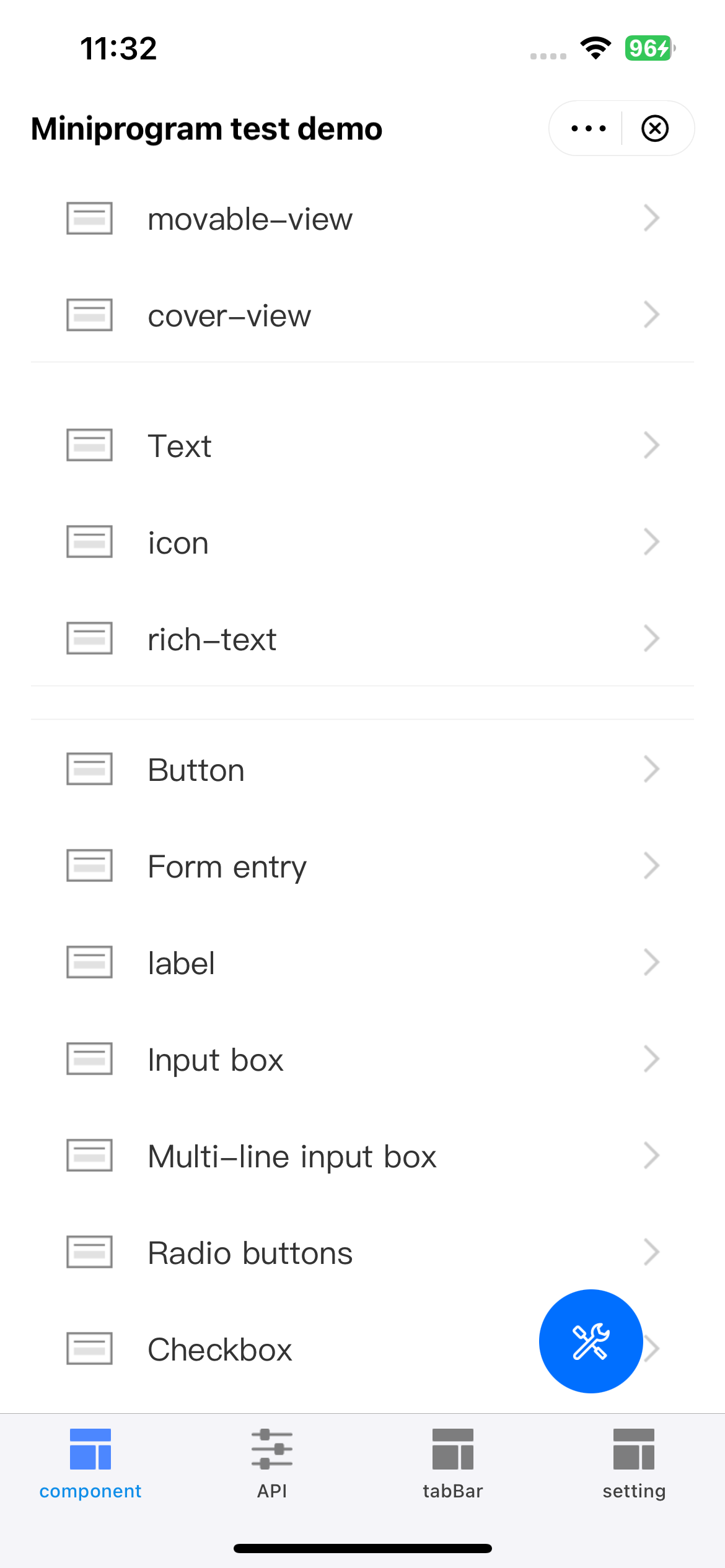
Task: Open the Multi-line input box demo
Action: (362, 1156)
